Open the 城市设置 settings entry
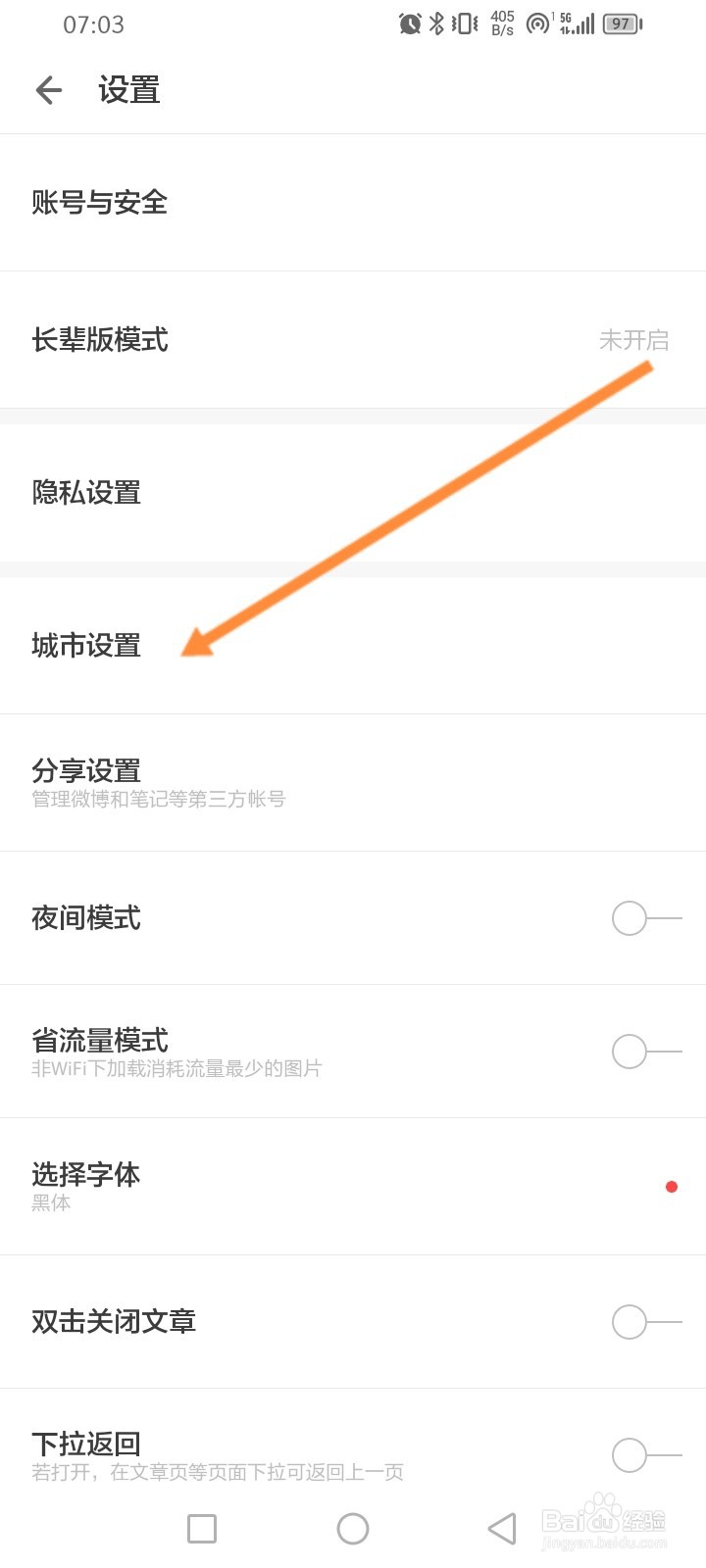Image resolution: width=706 pixels, height=1568 pixels. coord(86,646)
